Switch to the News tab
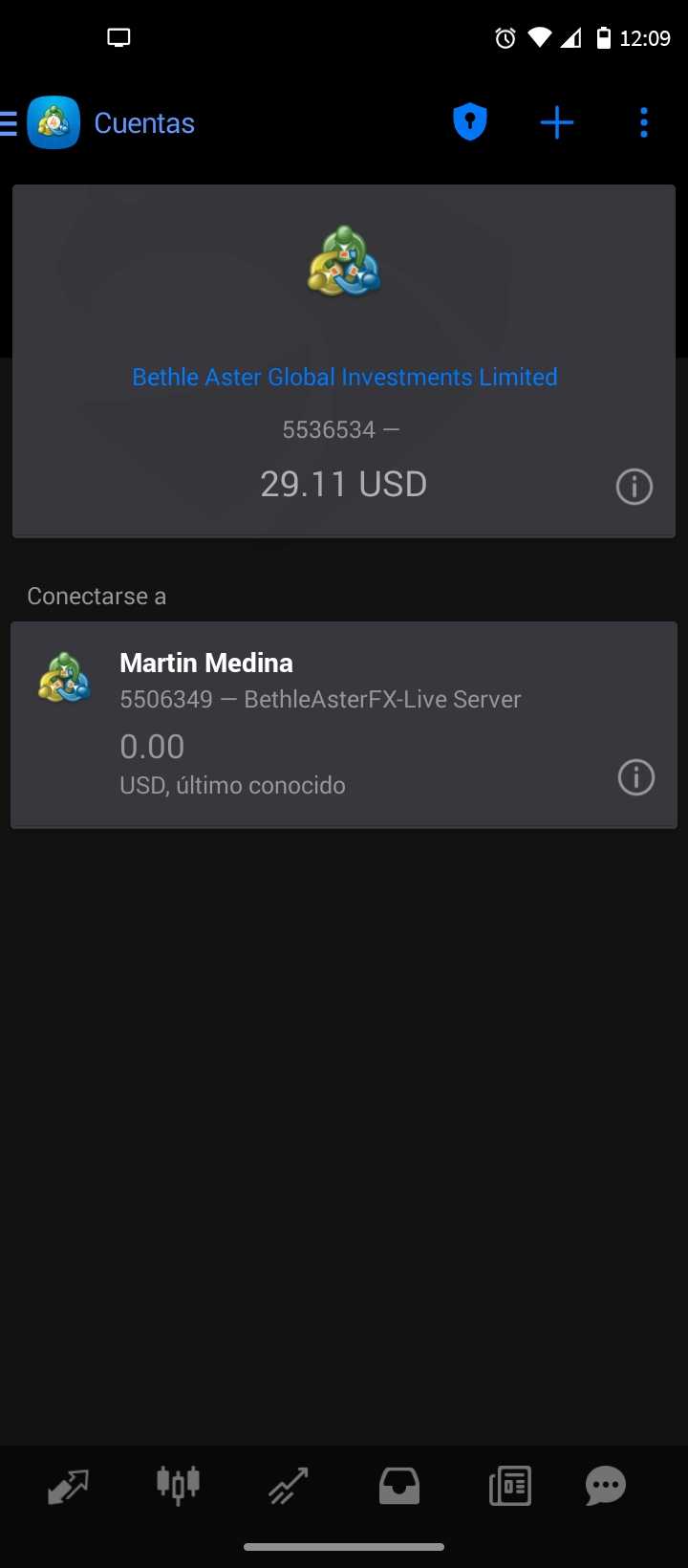This screenshot has height=1568, width=688. click(509, 1486)
